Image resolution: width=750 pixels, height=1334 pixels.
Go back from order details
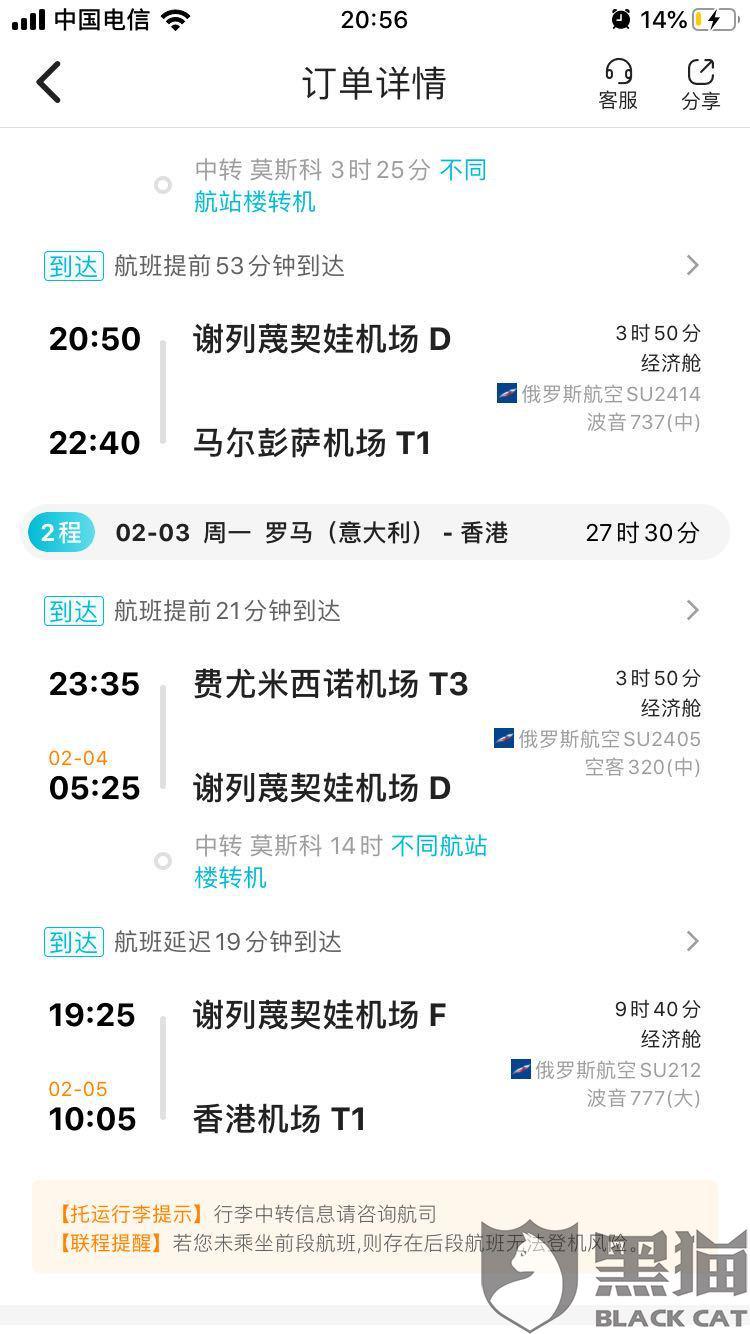pyautogui.click(x=48, y=82)
